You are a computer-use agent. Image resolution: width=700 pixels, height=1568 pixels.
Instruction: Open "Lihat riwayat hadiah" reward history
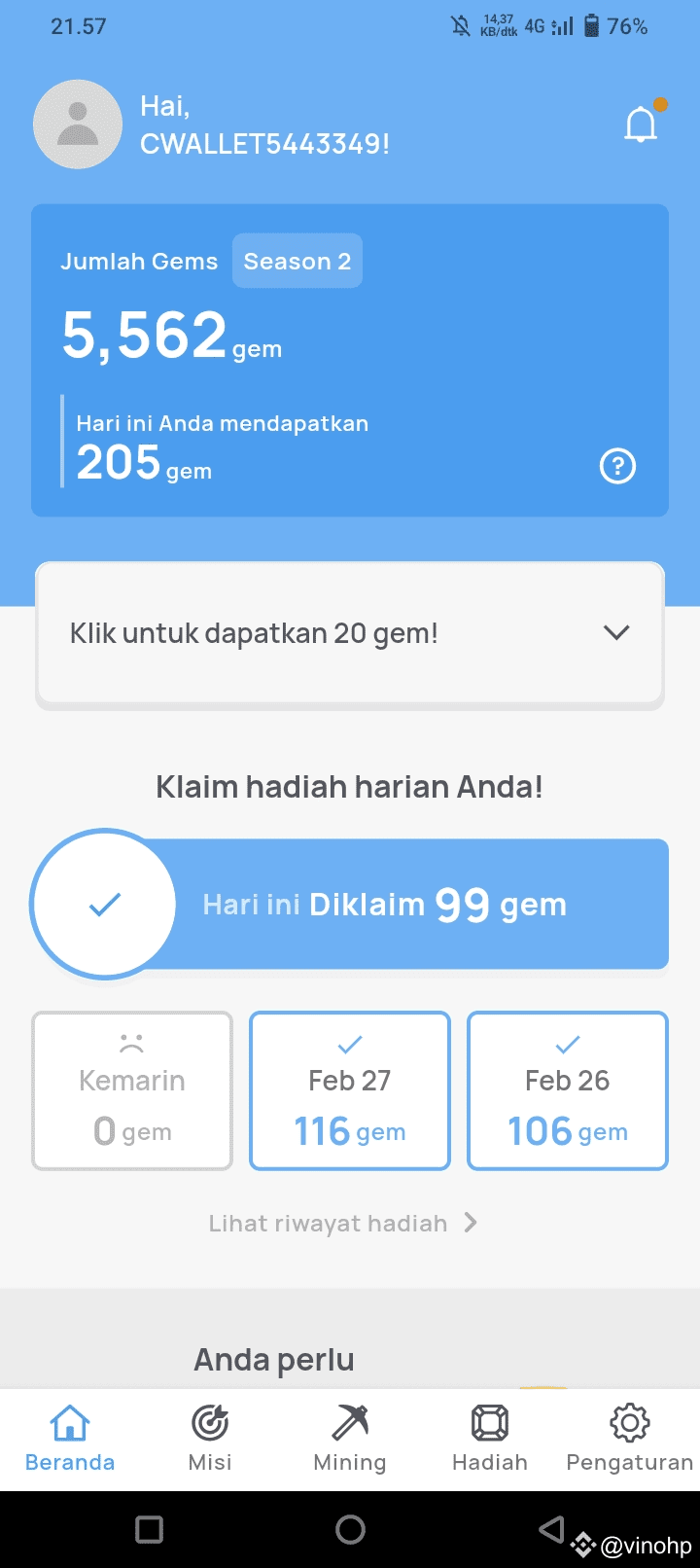click(342, 1223)
